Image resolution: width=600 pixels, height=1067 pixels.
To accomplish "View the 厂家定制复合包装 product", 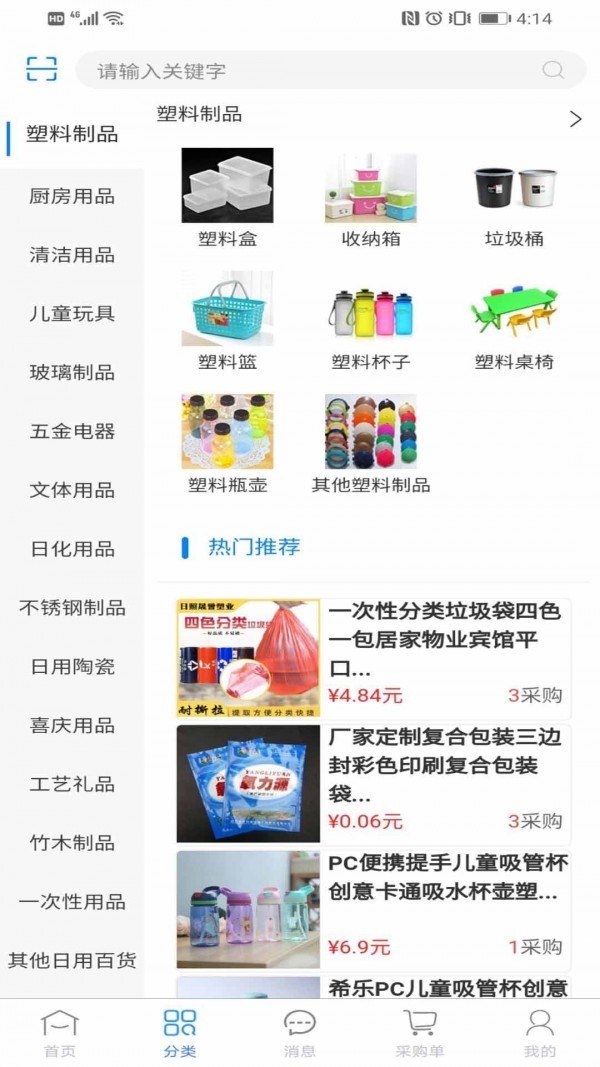I will point(373,783).
